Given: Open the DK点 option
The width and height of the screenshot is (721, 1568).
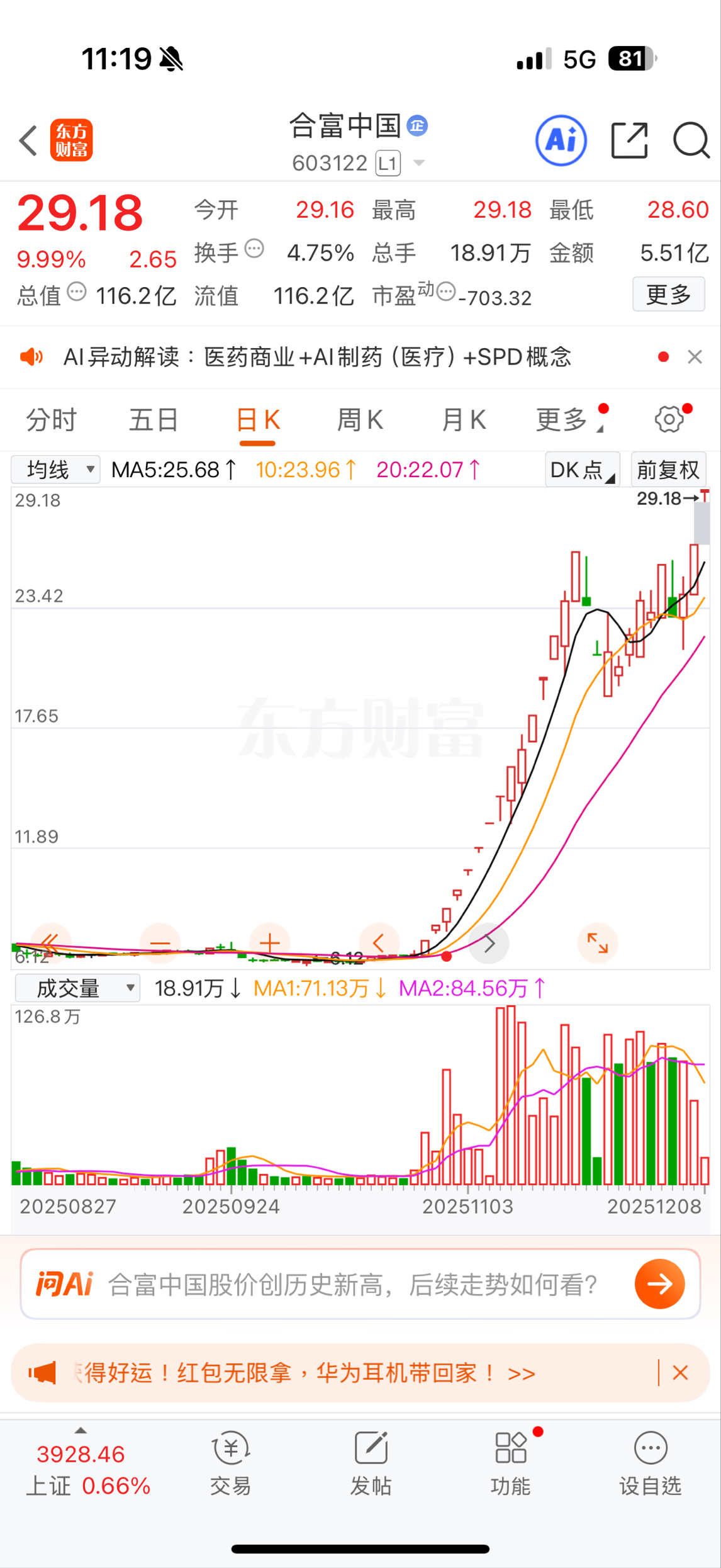Looking at the screenshot, I should (x=582, y=470).
